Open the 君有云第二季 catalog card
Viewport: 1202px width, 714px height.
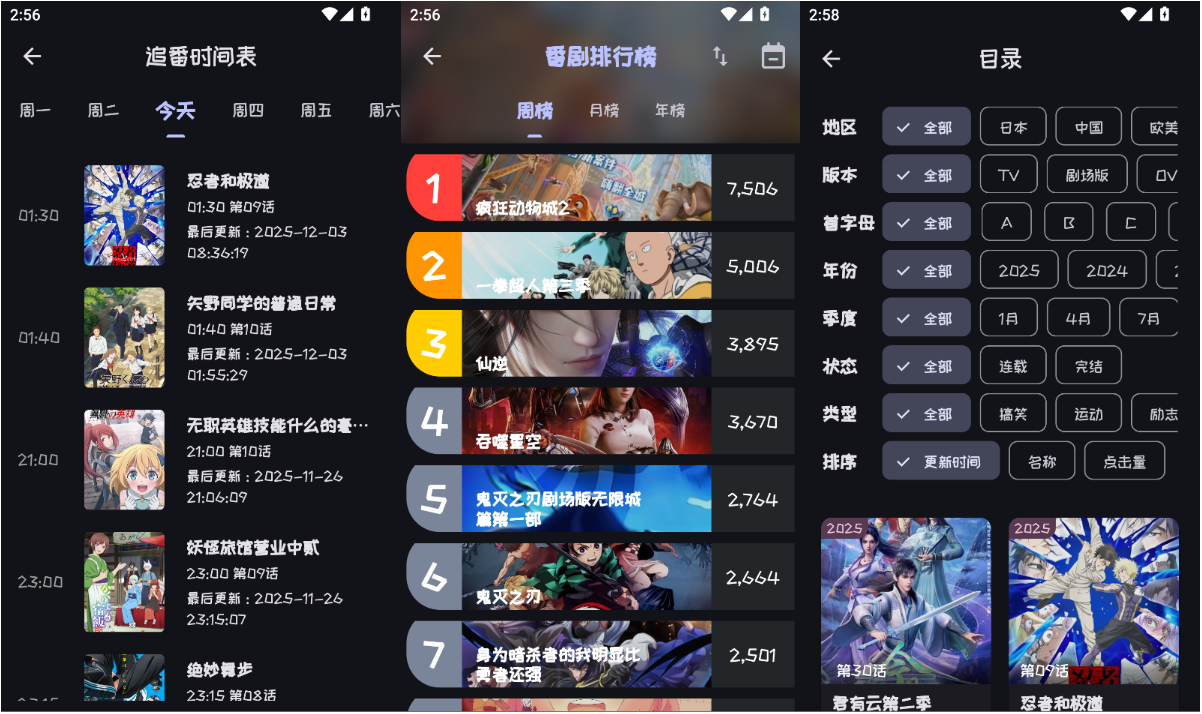pos(905,610)
